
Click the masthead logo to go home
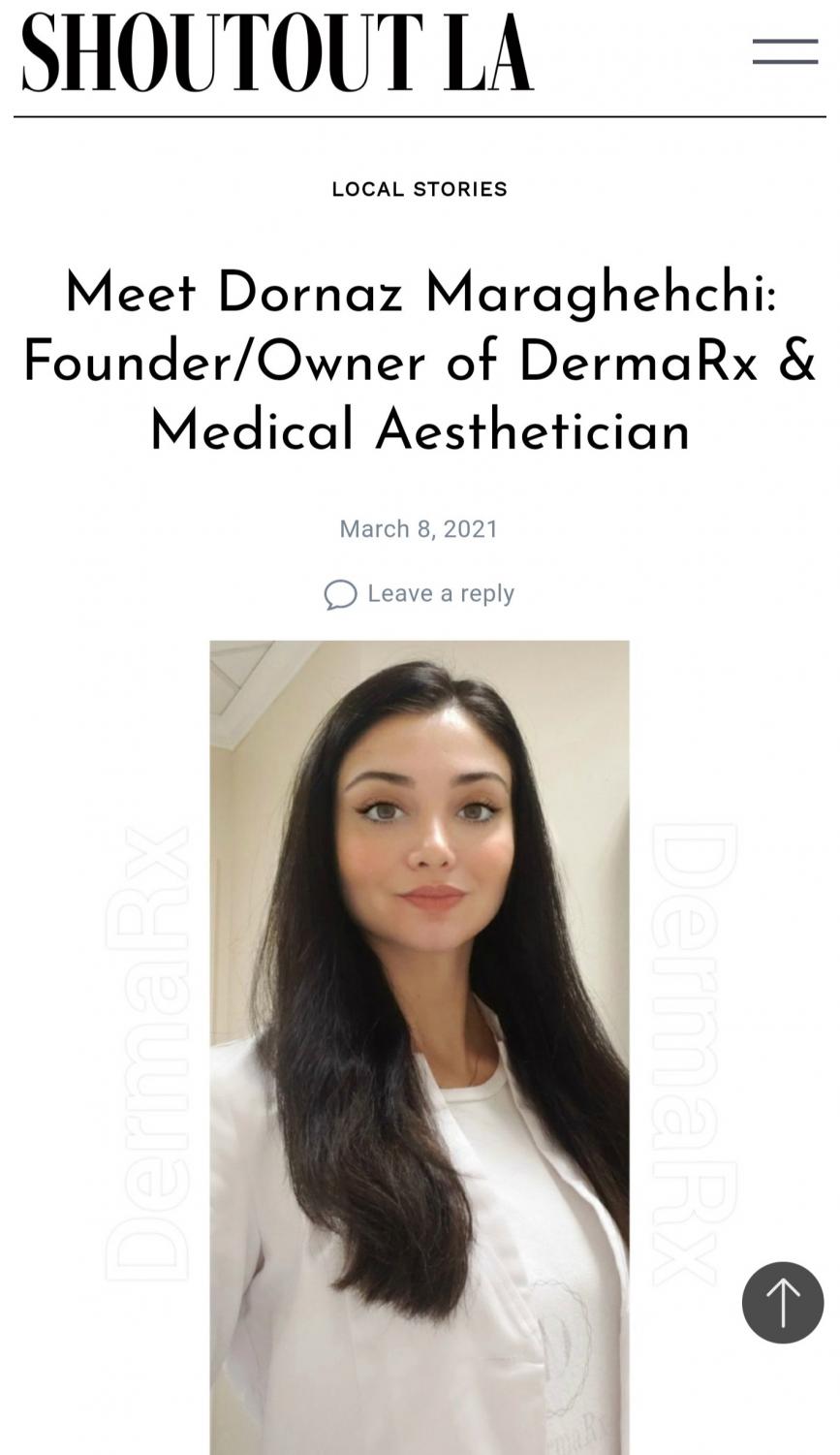tap(274, 53)
